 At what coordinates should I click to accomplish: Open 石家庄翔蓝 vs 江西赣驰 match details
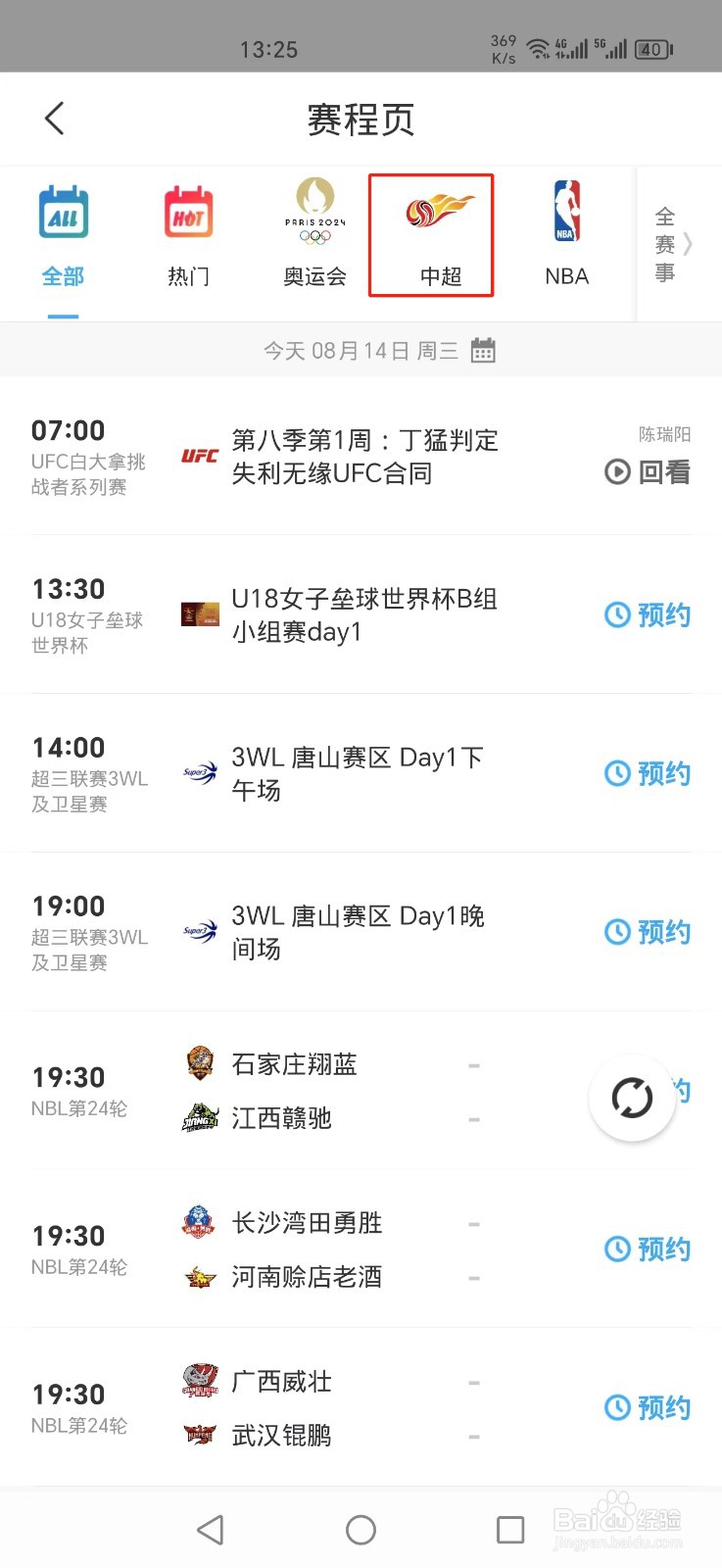[294, 1091]
